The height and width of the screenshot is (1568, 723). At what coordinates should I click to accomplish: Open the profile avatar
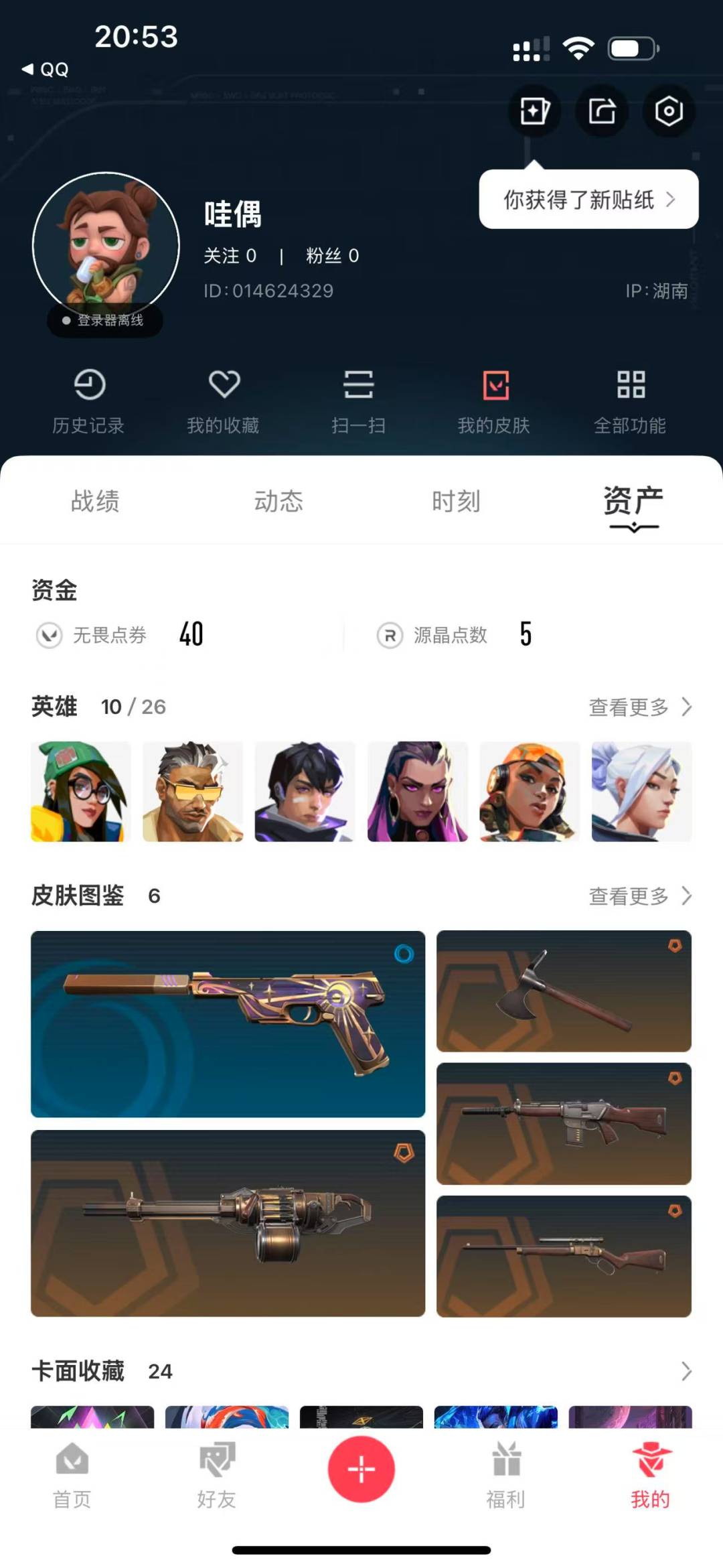tap(106, 245)
